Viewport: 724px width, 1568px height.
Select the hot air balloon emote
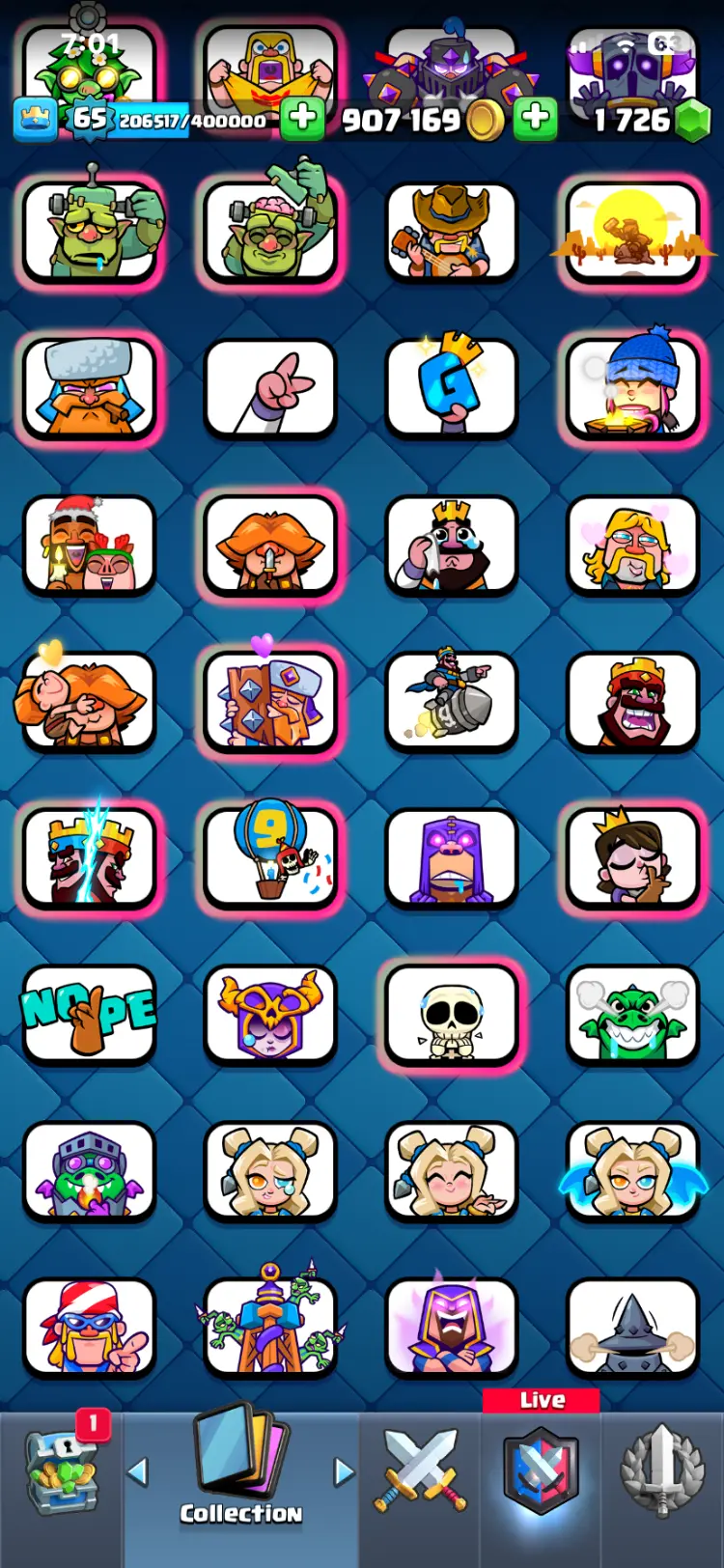click(x=270, y=856)
